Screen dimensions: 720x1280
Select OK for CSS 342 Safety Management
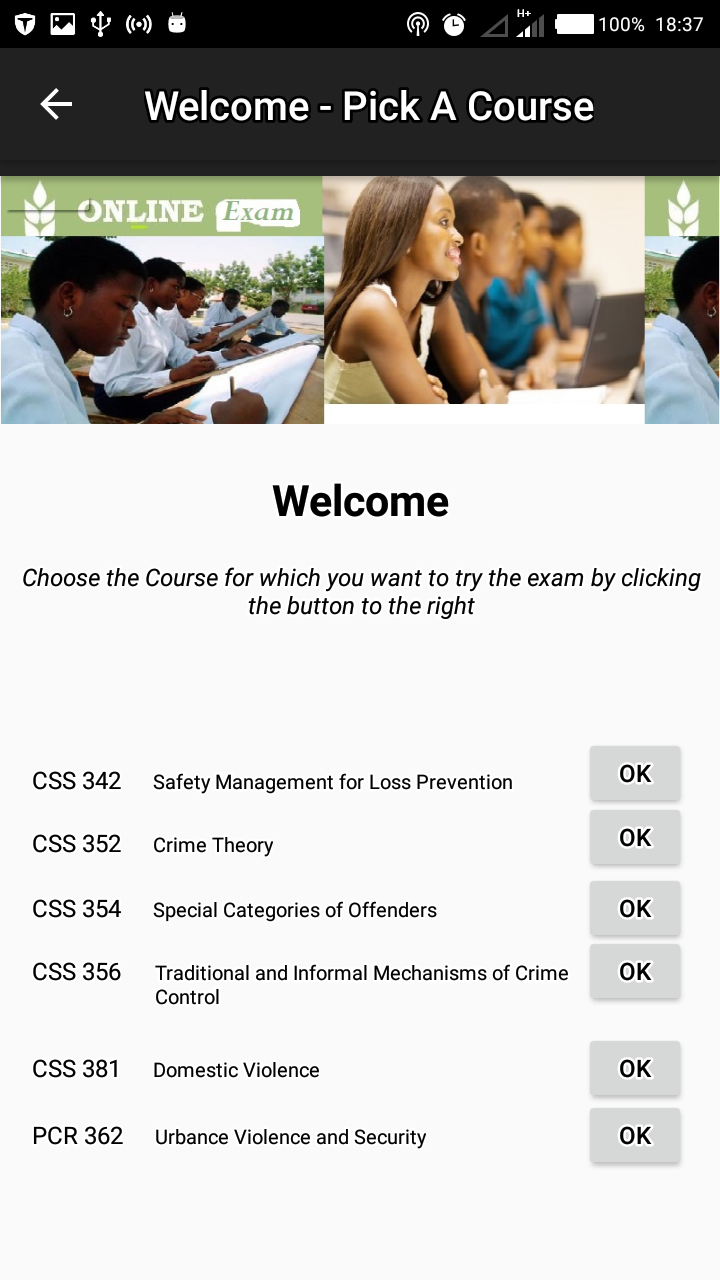tap(635, 774)
